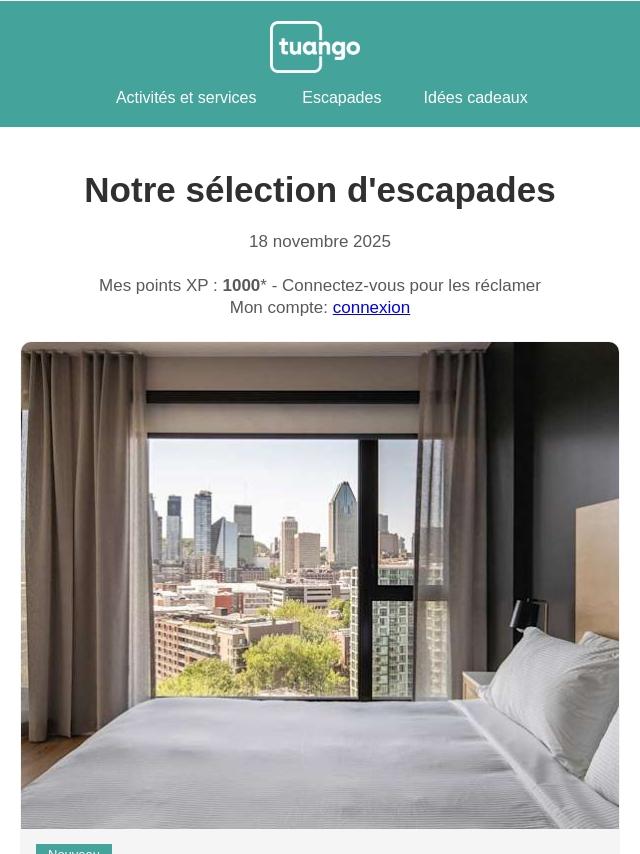Browse Idées cadeaux
Image resolution: width=640 pixels, height=854 pixels.
[475, 98]
